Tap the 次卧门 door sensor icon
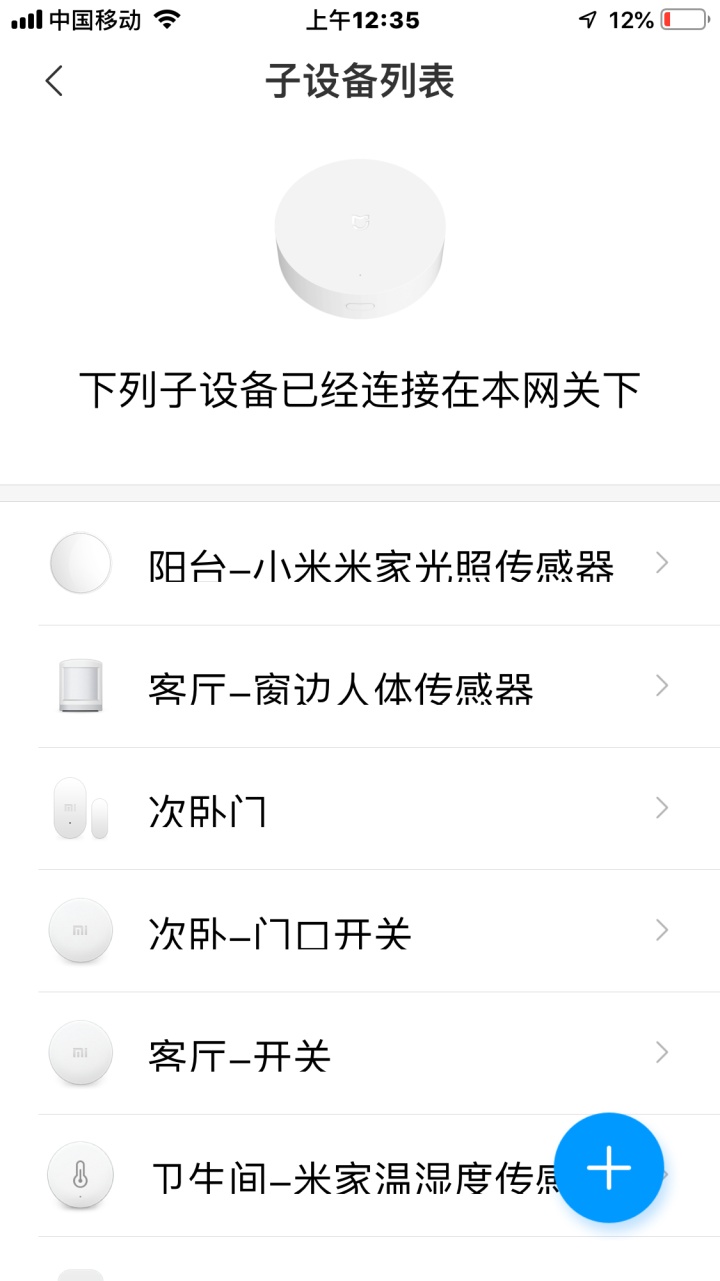 coord(80,808)
